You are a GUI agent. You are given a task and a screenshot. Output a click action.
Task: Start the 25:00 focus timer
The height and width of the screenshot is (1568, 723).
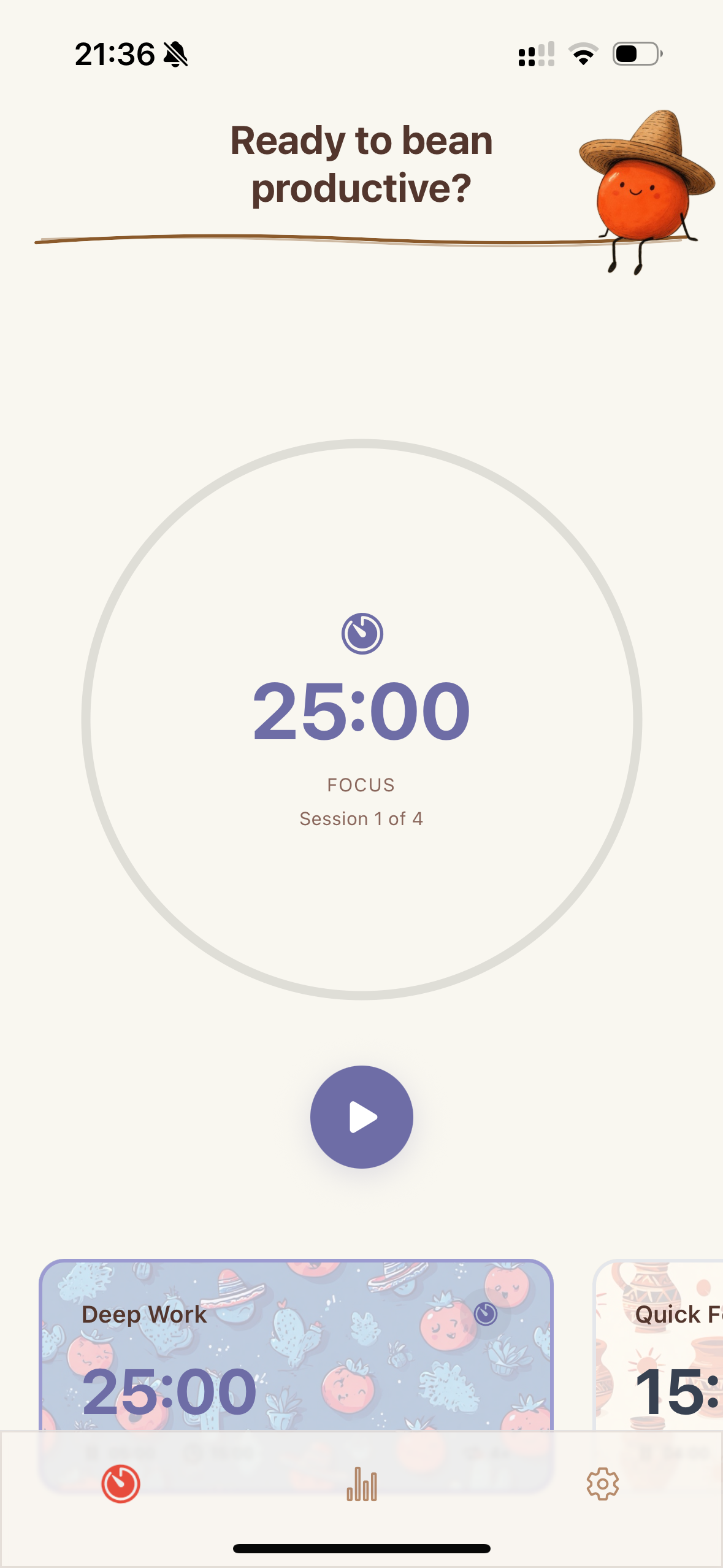pos(361,1116)
